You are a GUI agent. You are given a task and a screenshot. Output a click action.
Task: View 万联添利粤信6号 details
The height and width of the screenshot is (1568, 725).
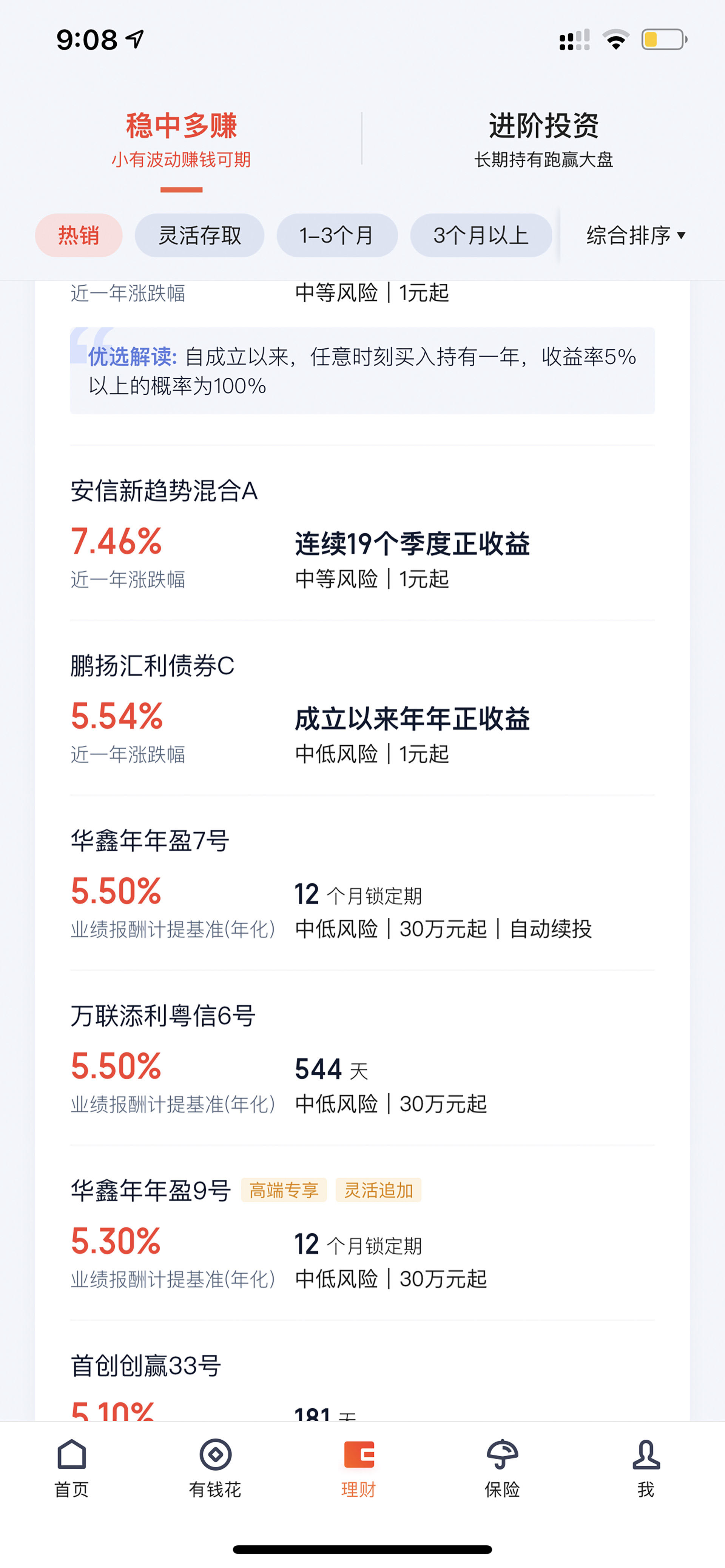click(362, 1058)
